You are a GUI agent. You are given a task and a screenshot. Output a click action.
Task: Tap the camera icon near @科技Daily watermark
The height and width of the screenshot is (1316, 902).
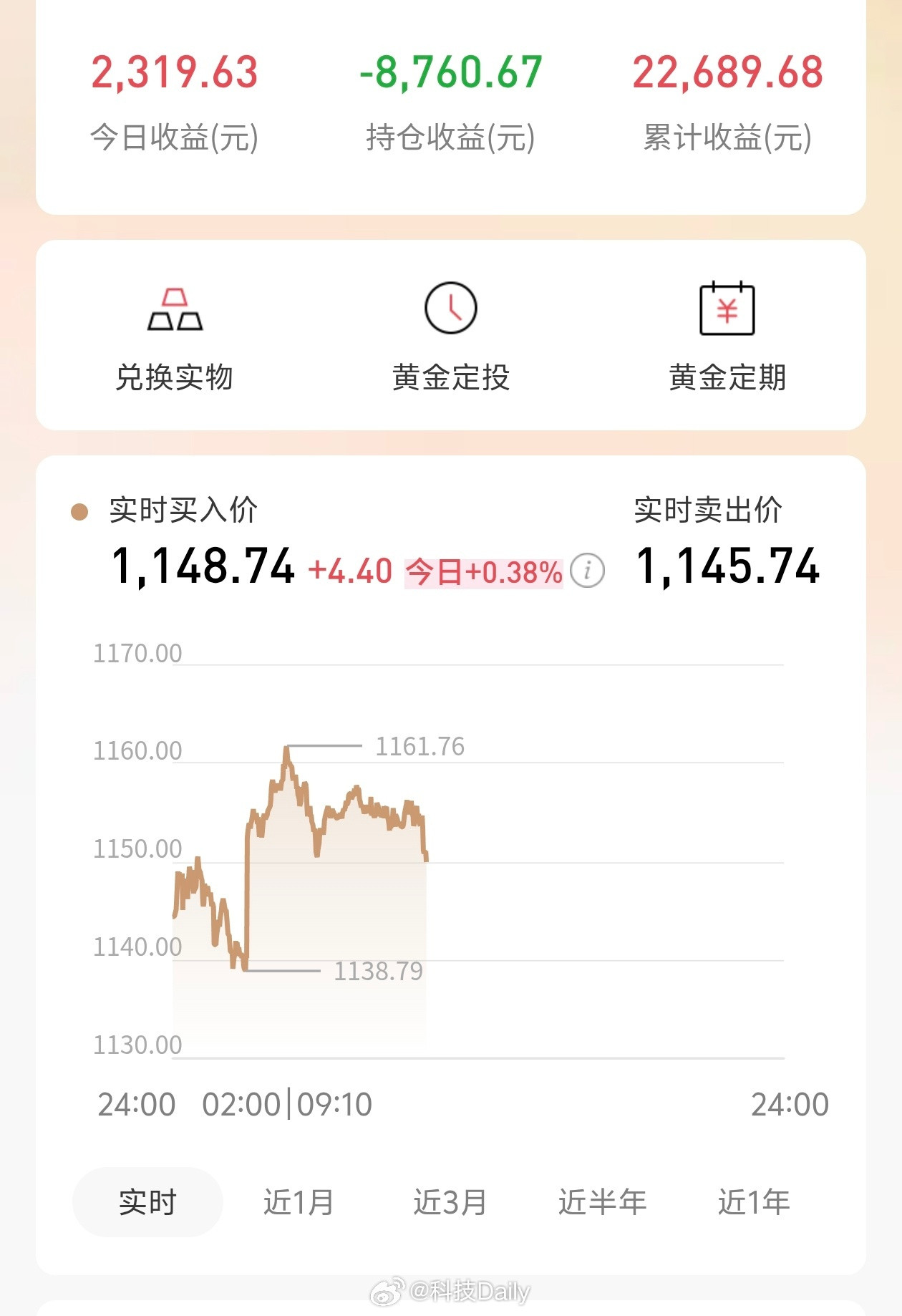click(x=384, y=1290)
